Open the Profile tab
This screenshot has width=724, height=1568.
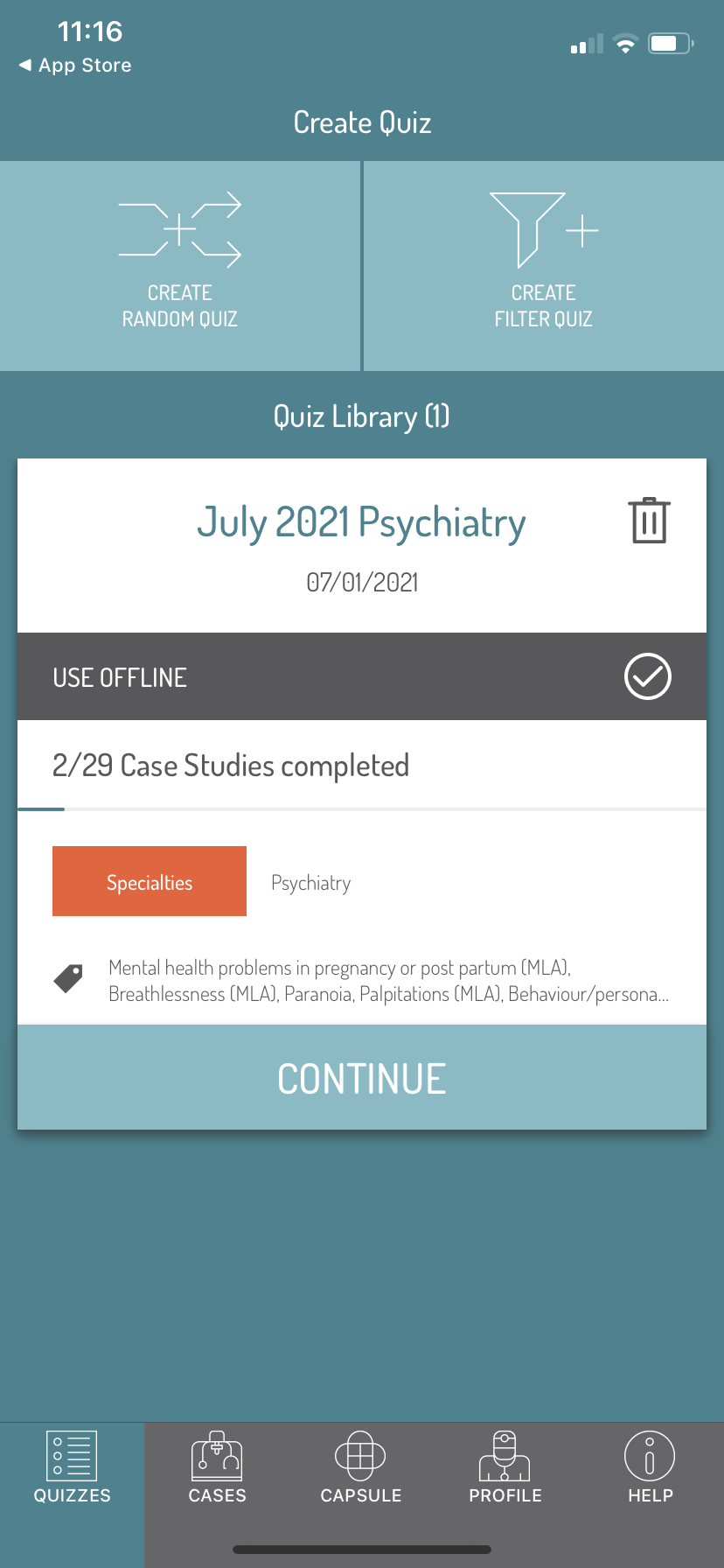(505, 1467)
